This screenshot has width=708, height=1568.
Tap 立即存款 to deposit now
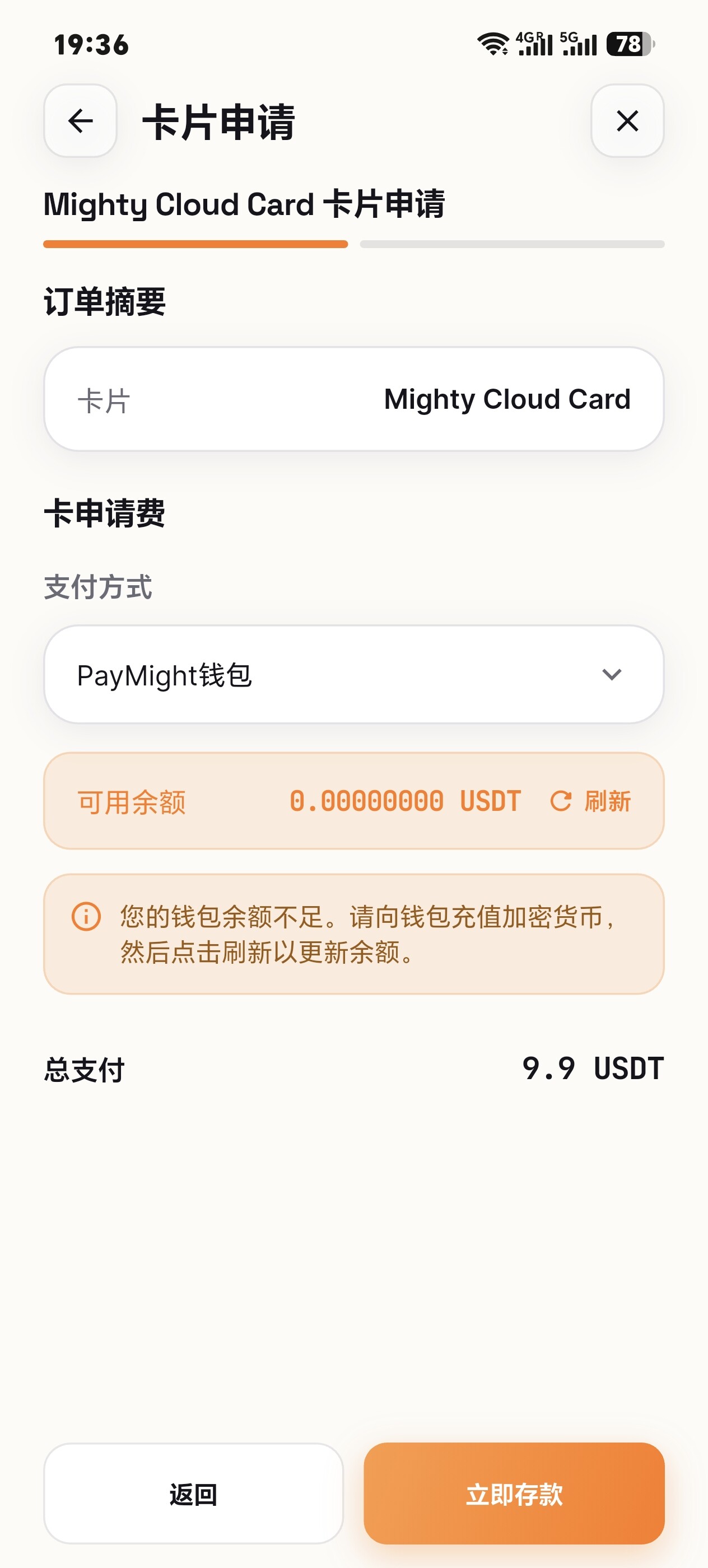(514, 1493)
